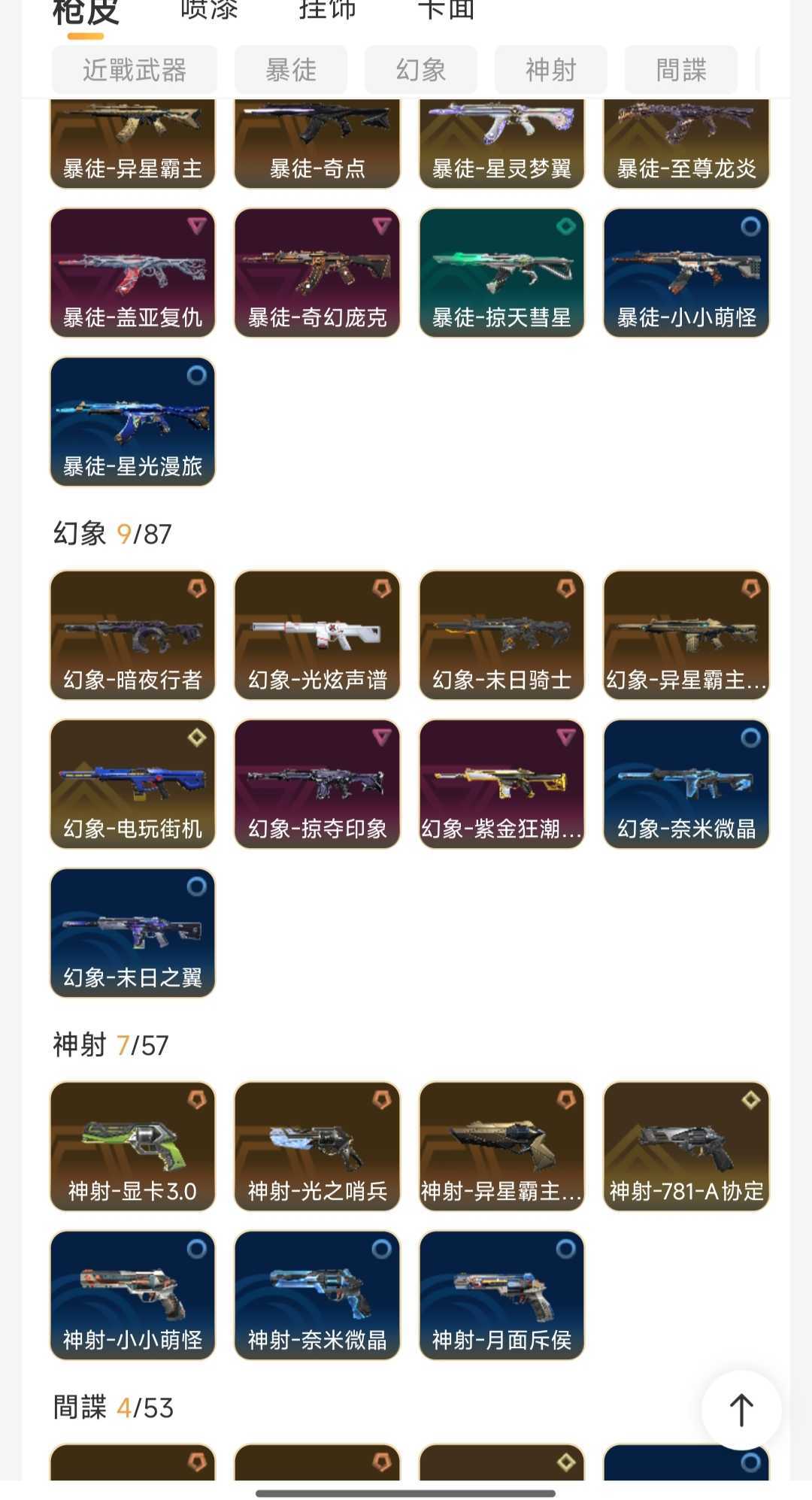Screen dimensions: 812x1500
Task: Open the 暴徒-掠天彗星 skin card
Action: click(502, 273)
